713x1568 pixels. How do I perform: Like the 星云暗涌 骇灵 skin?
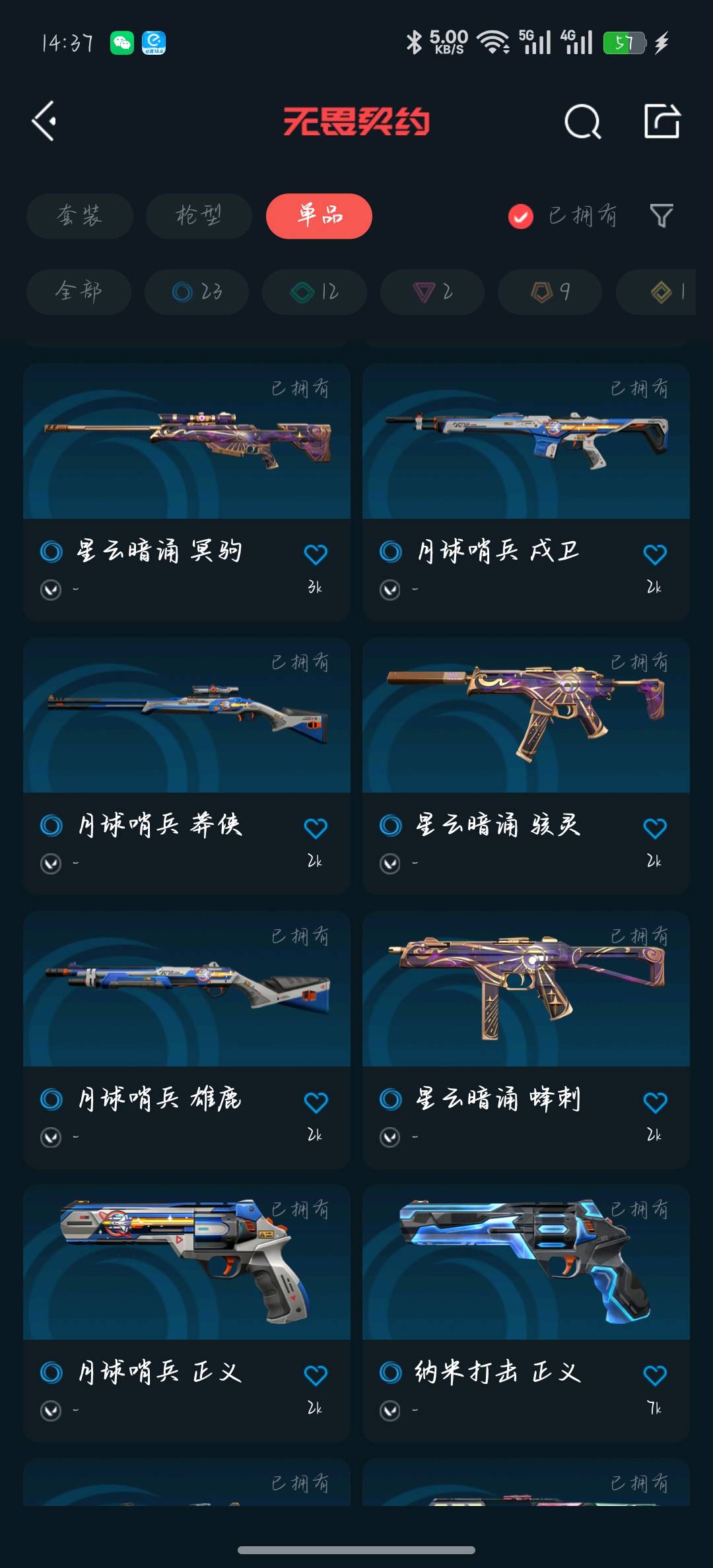(x=655, y=829)
